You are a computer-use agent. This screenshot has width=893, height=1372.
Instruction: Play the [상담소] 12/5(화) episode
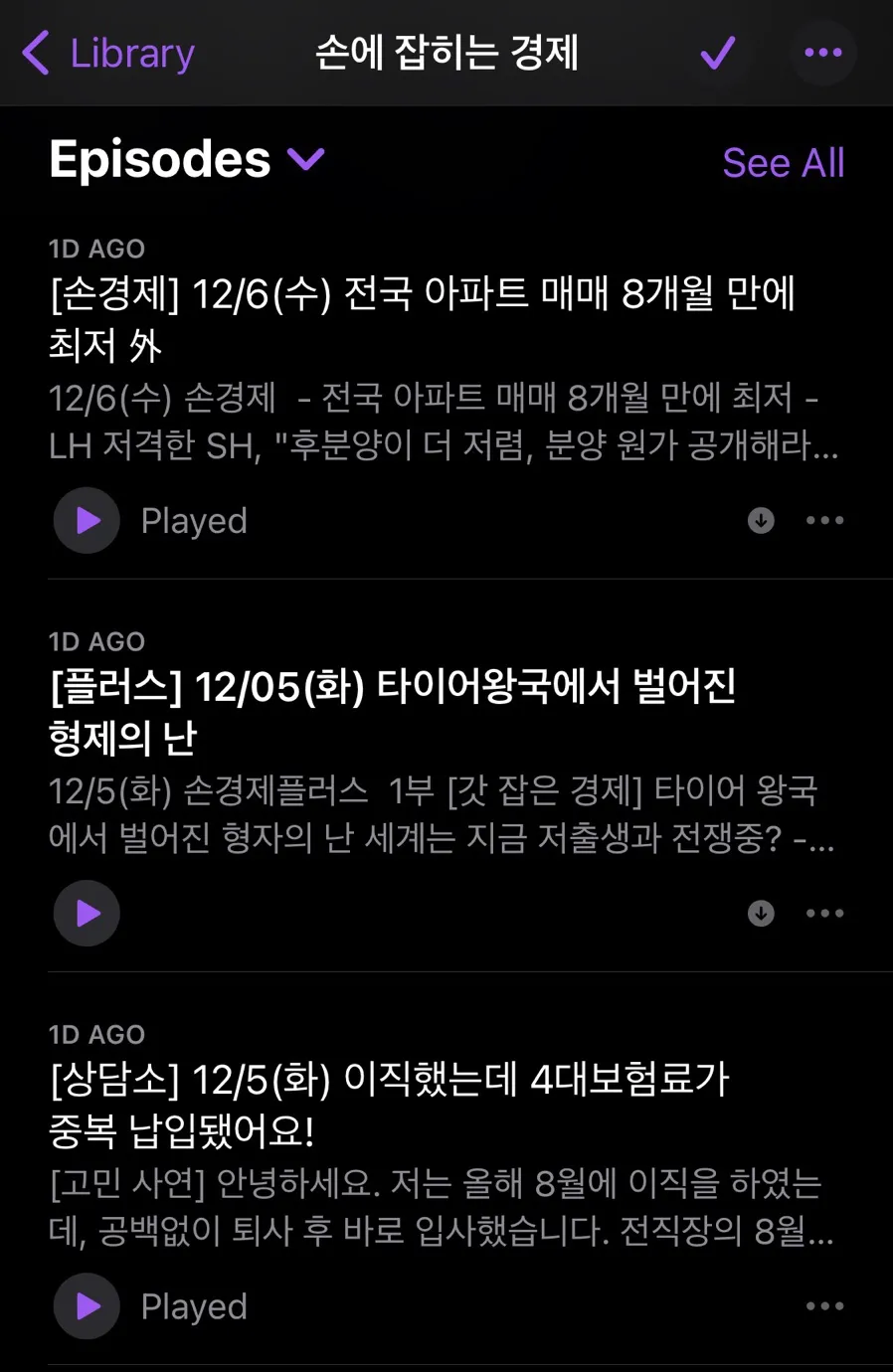coord(88,1305)
